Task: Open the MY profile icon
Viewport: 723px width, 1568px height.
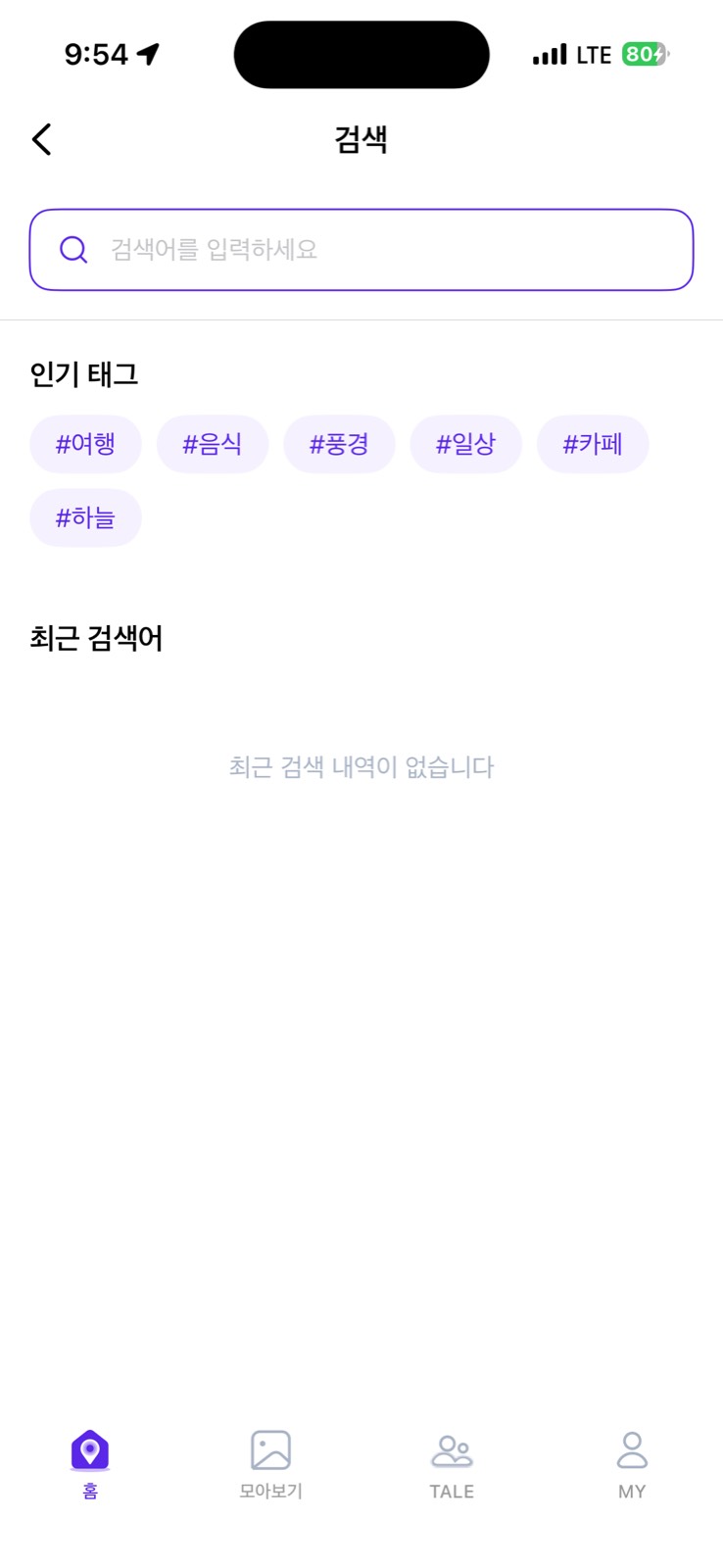Action: [x=631, y=1446]
